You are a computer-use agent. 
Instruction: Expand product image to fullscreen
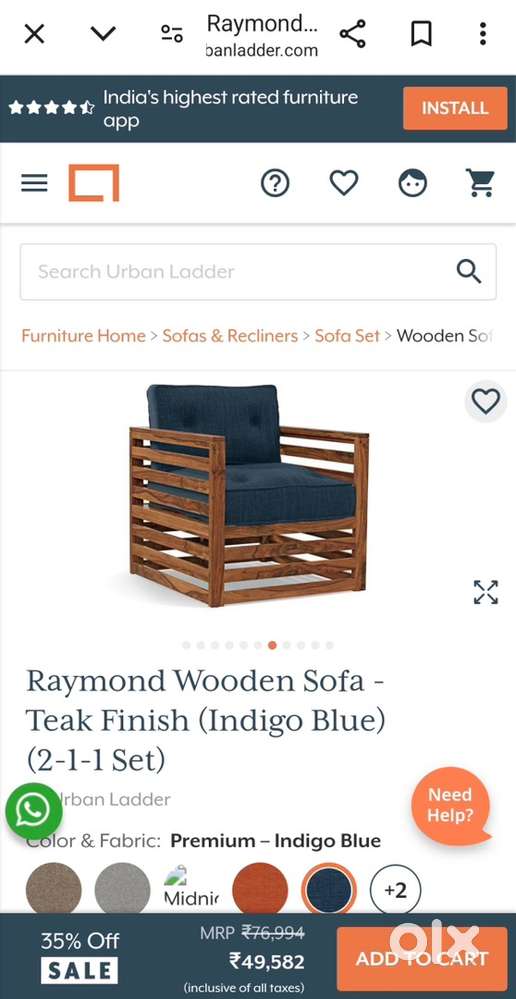click(485, 592)
